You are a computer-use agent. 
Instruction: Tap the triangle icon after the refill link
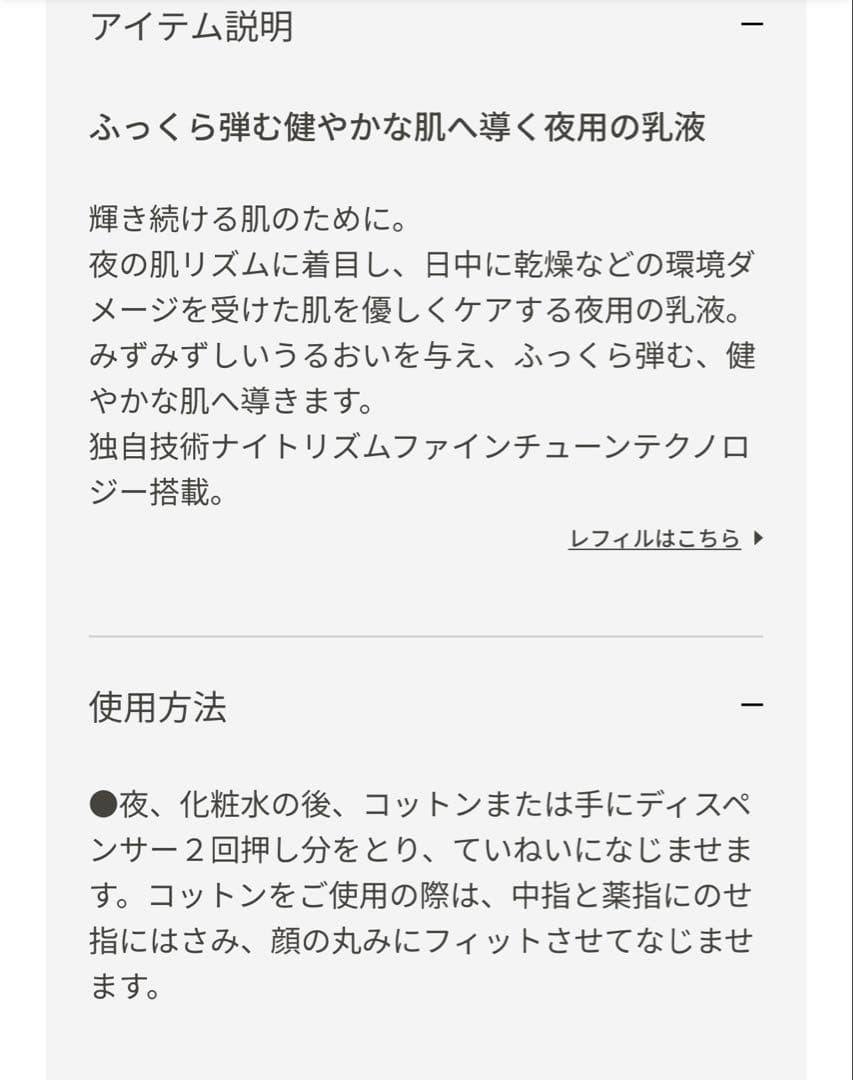tap(756, 537)
